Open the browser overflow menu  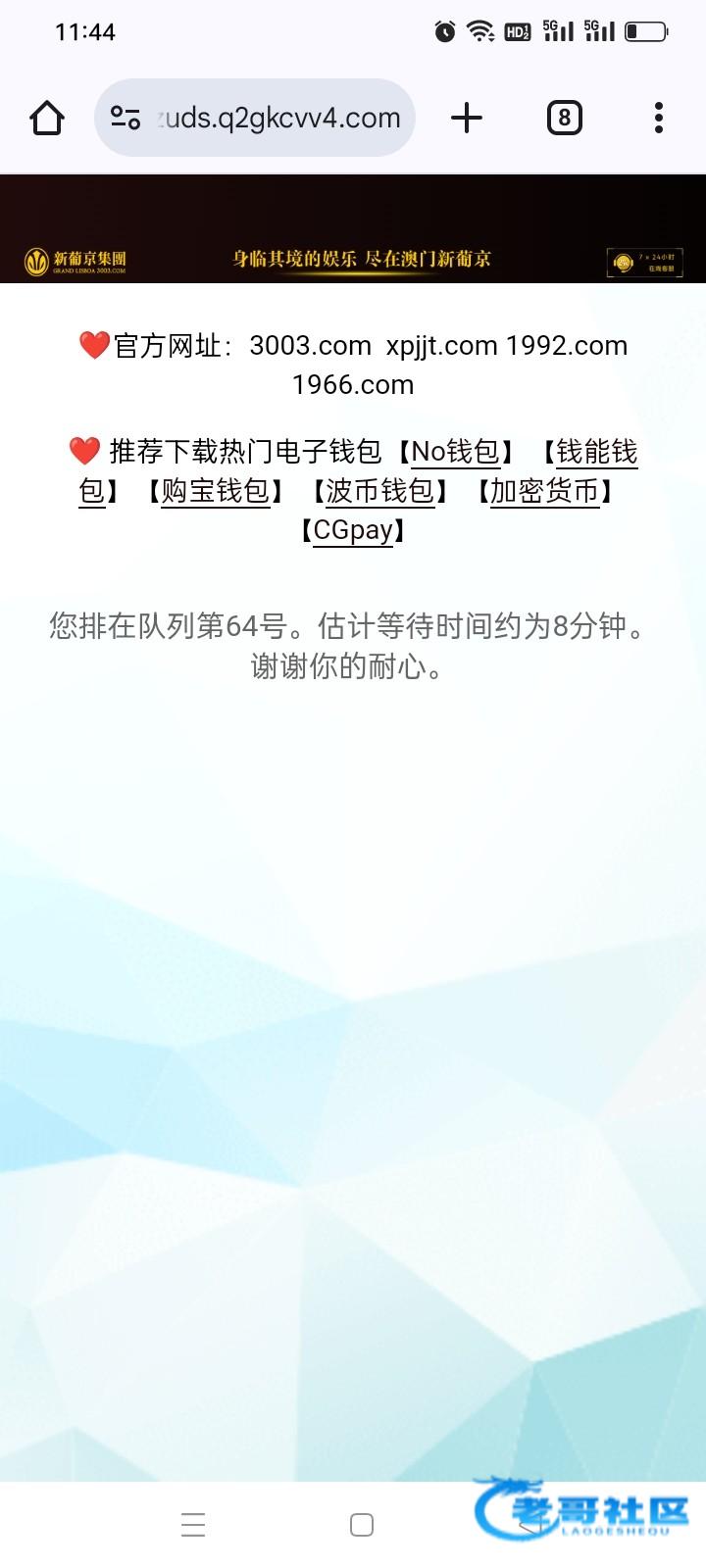pos(658,118)
